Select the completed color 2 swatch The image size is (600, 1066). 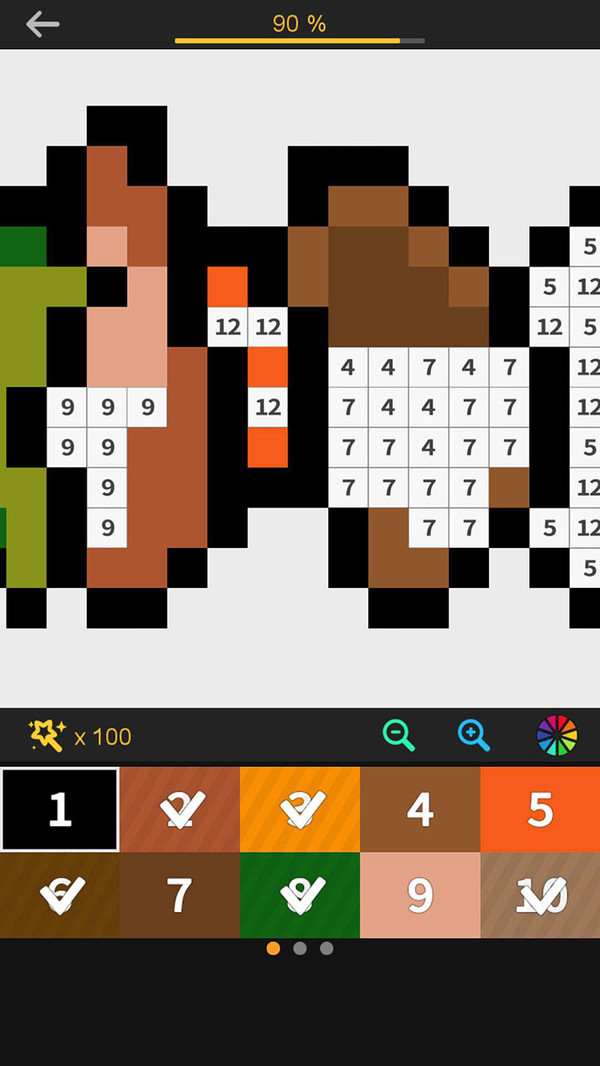180,809
